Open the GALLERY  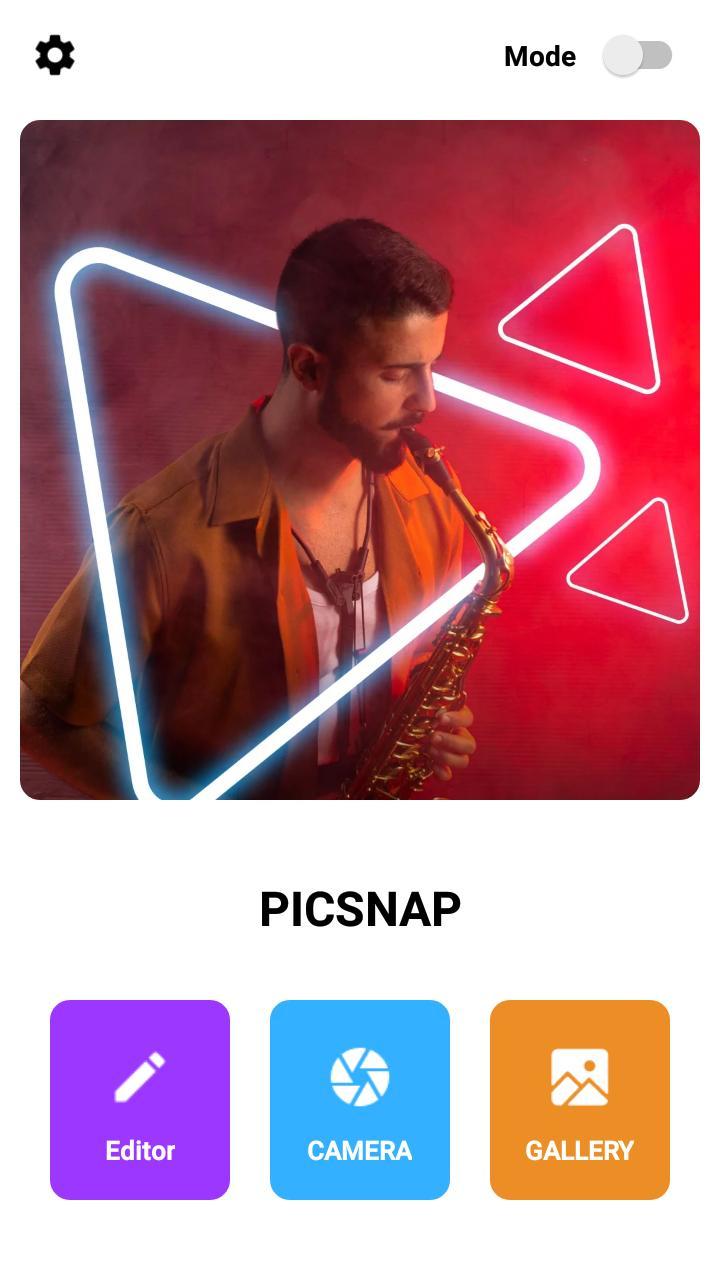coord(580,1099)
